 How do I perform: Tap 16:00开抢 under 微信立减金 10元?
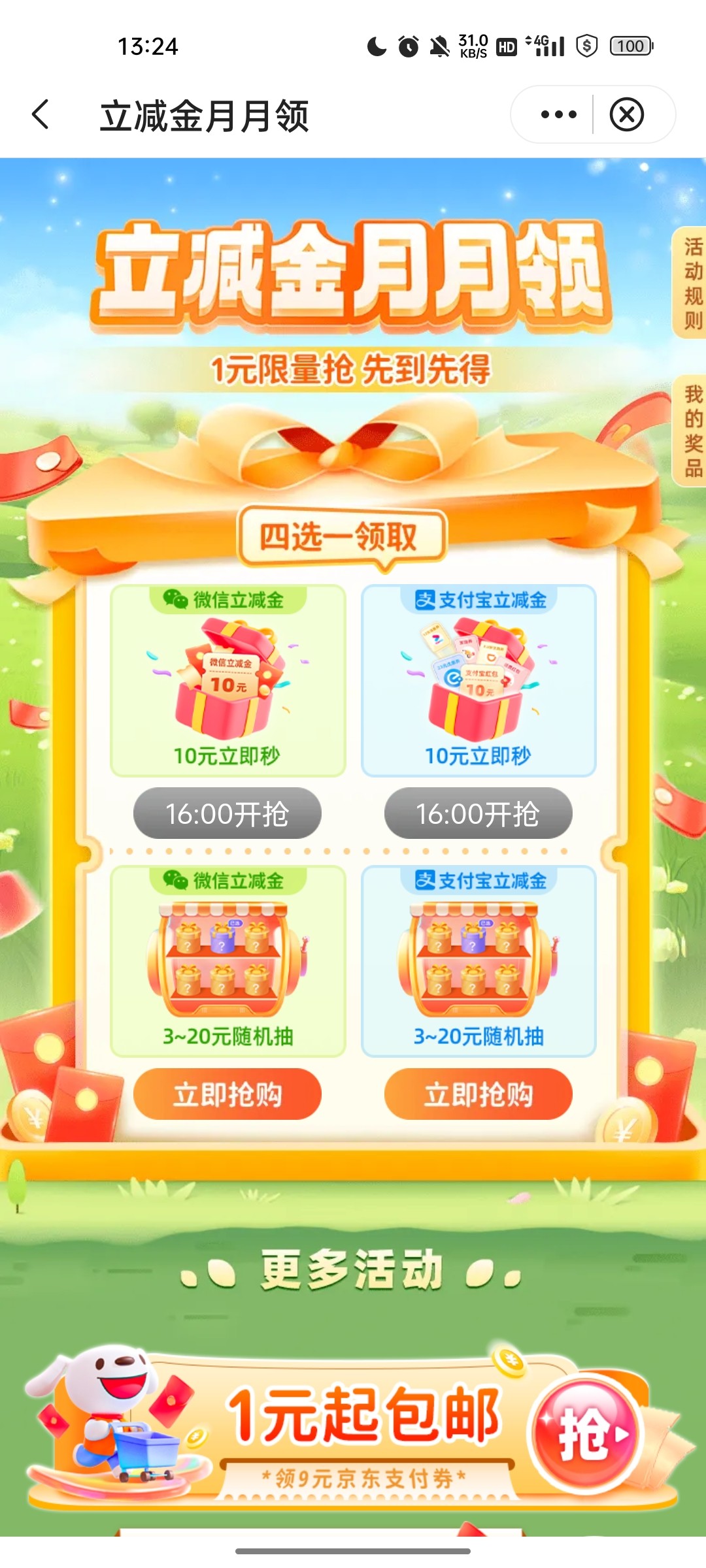click(227, 813)
